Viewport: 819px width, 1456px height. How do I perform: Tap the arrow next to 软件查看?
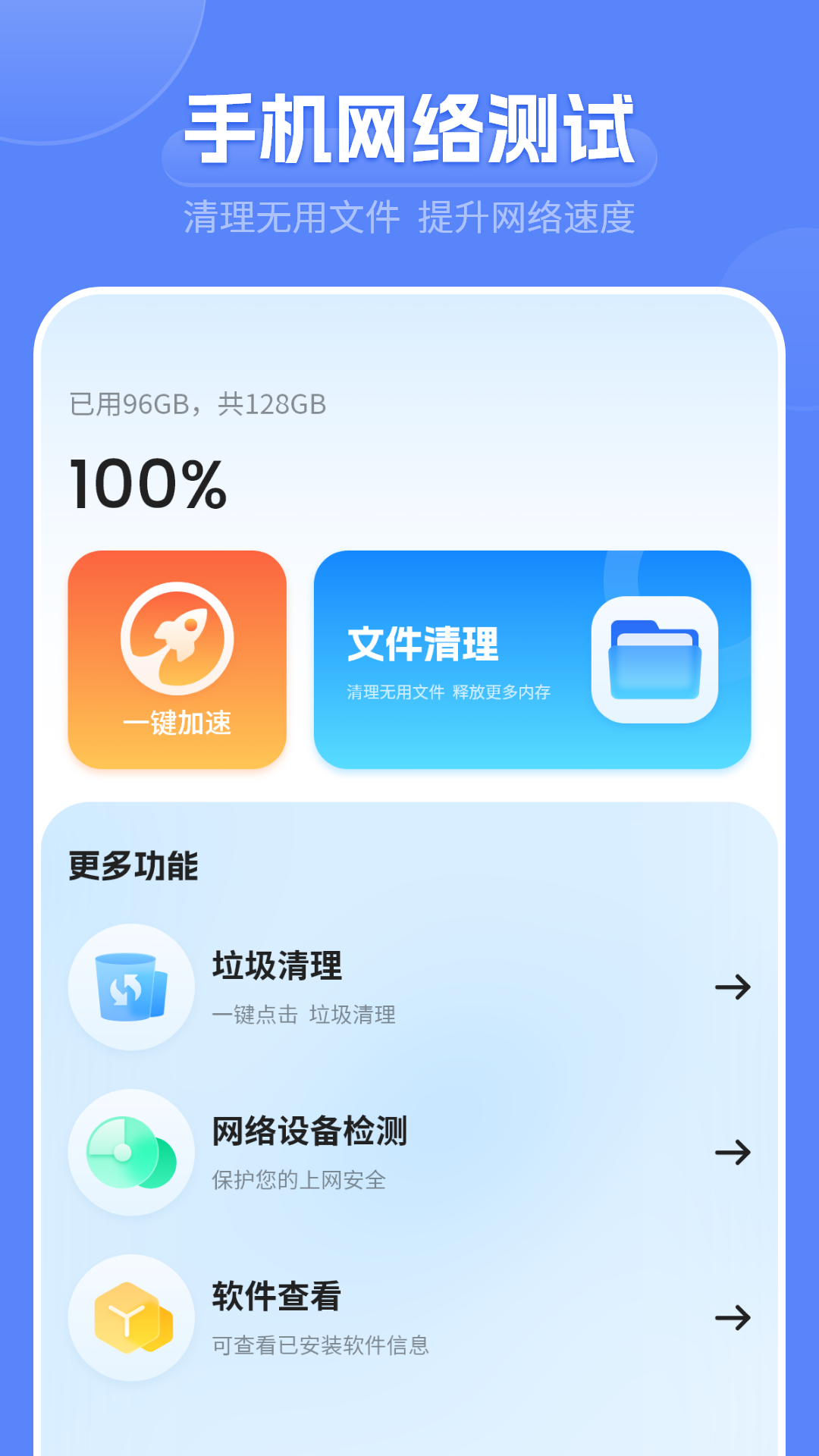[x=732, y=1317]
